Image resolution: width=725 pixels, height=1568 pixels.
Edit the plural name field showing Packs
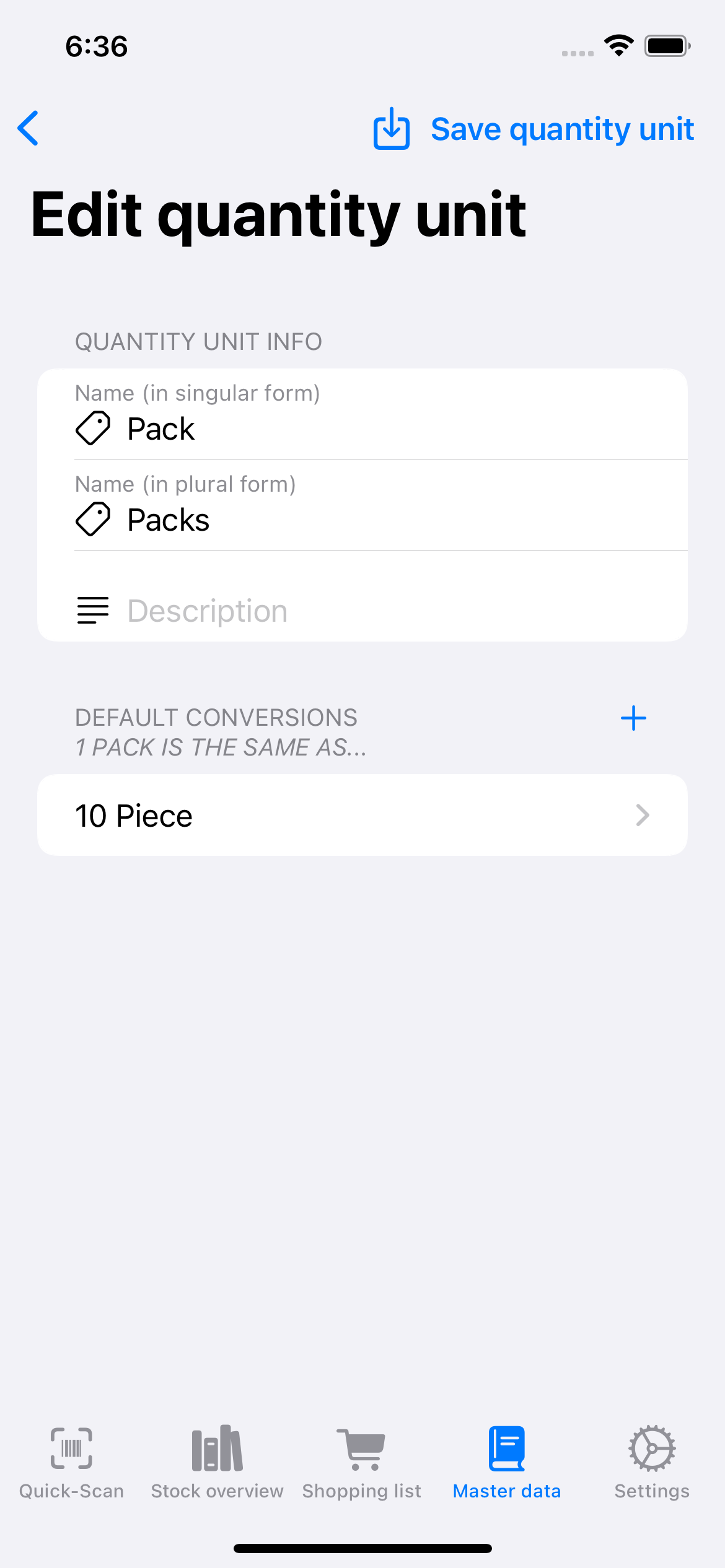tap(248, 520)
